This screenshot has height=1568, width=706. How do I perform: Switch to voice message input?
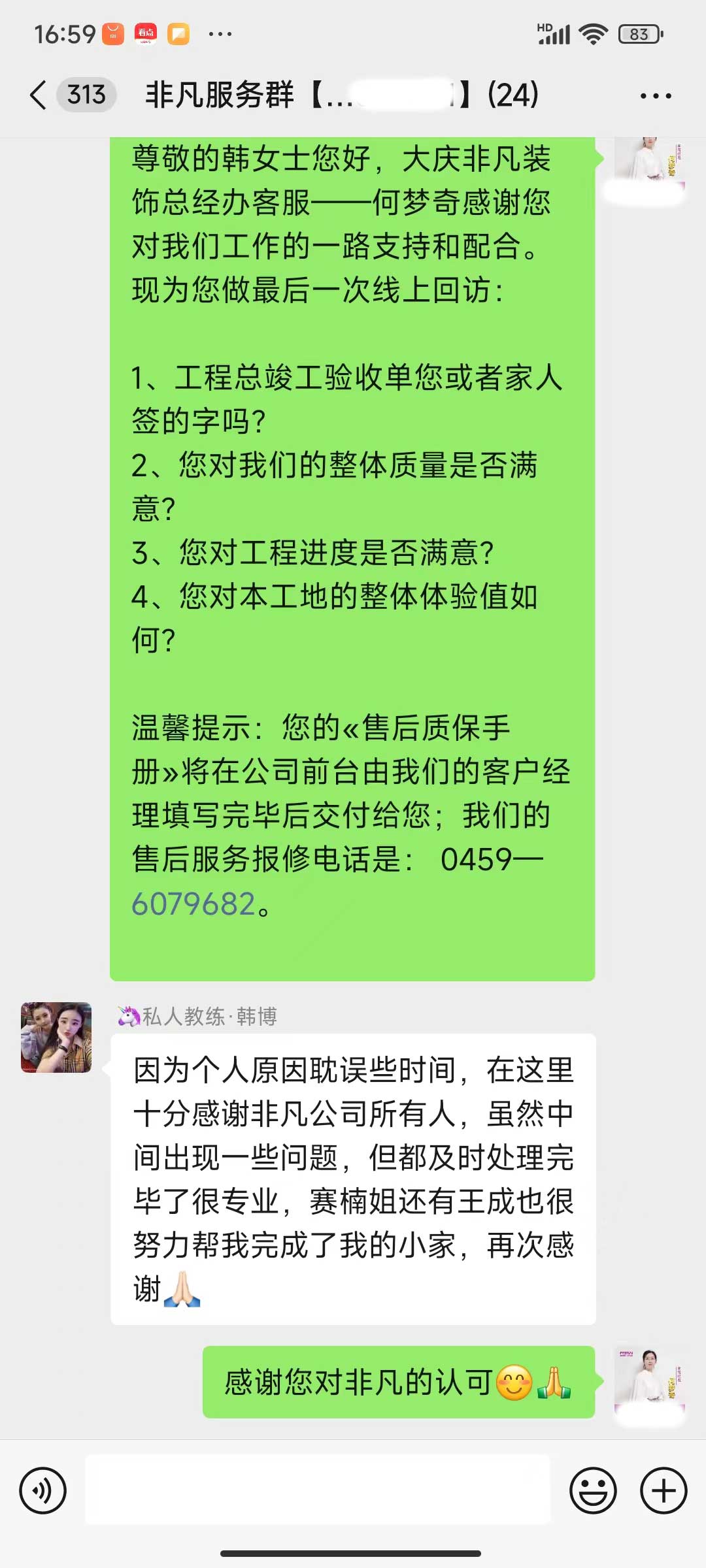(43, 1491)
